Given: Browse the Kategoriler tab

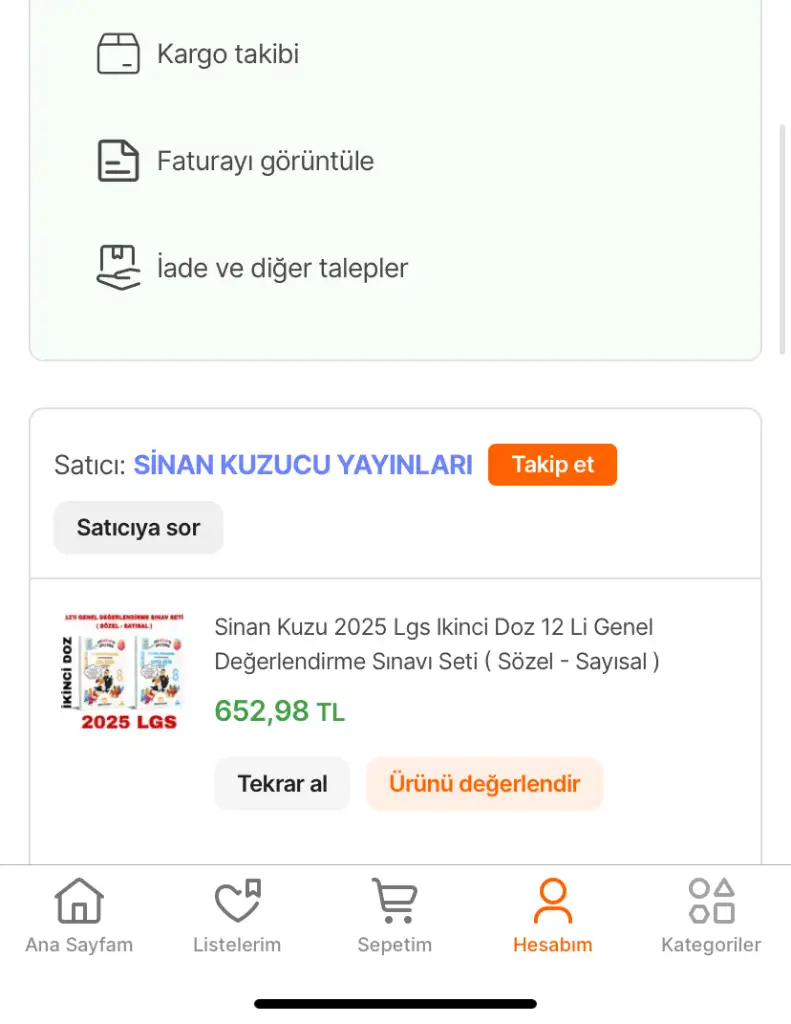Looking at the screenshot, I should [711, 915].
